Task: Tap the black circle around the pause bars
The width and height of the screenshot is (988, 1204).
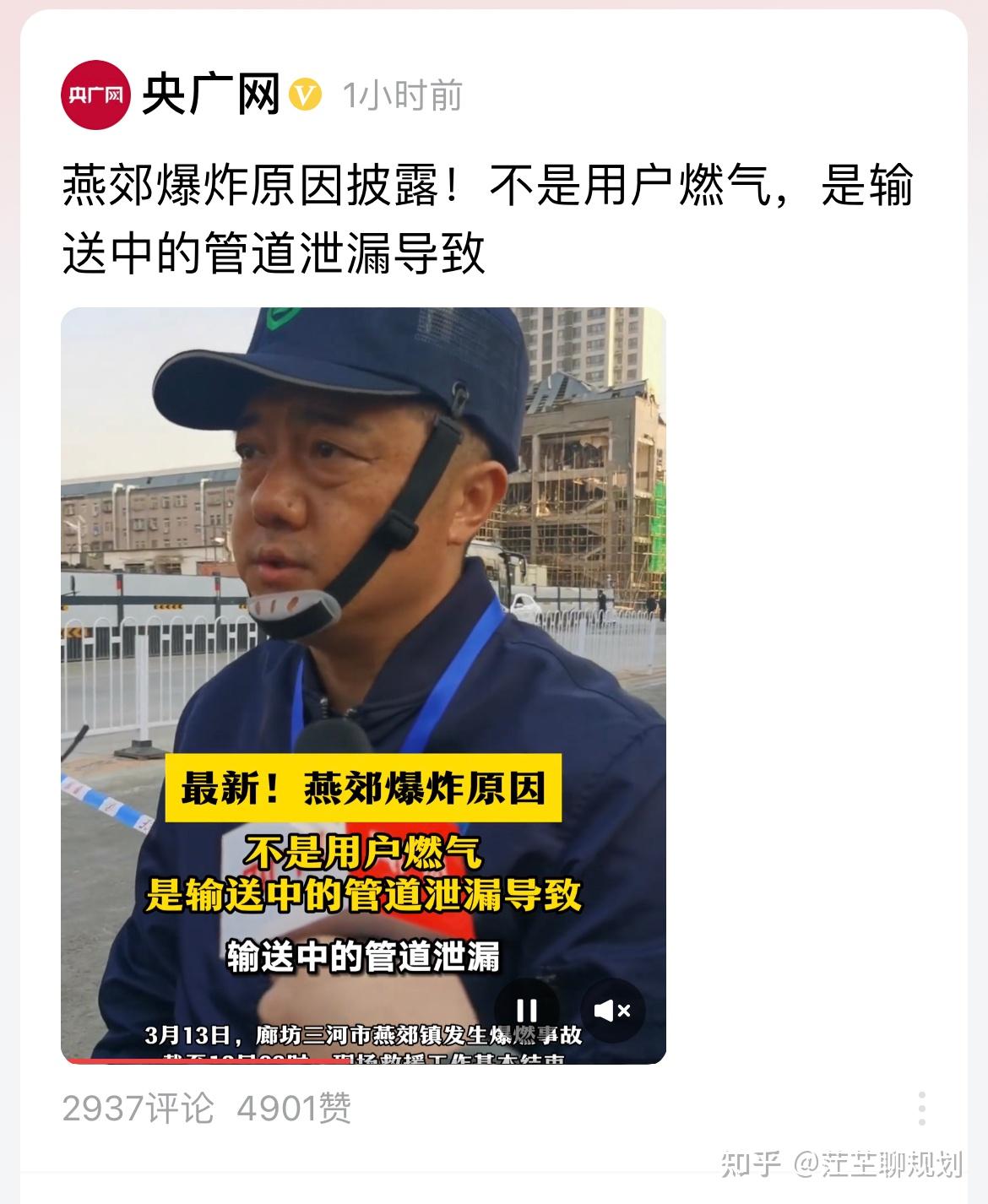Action: [528, 1010]
